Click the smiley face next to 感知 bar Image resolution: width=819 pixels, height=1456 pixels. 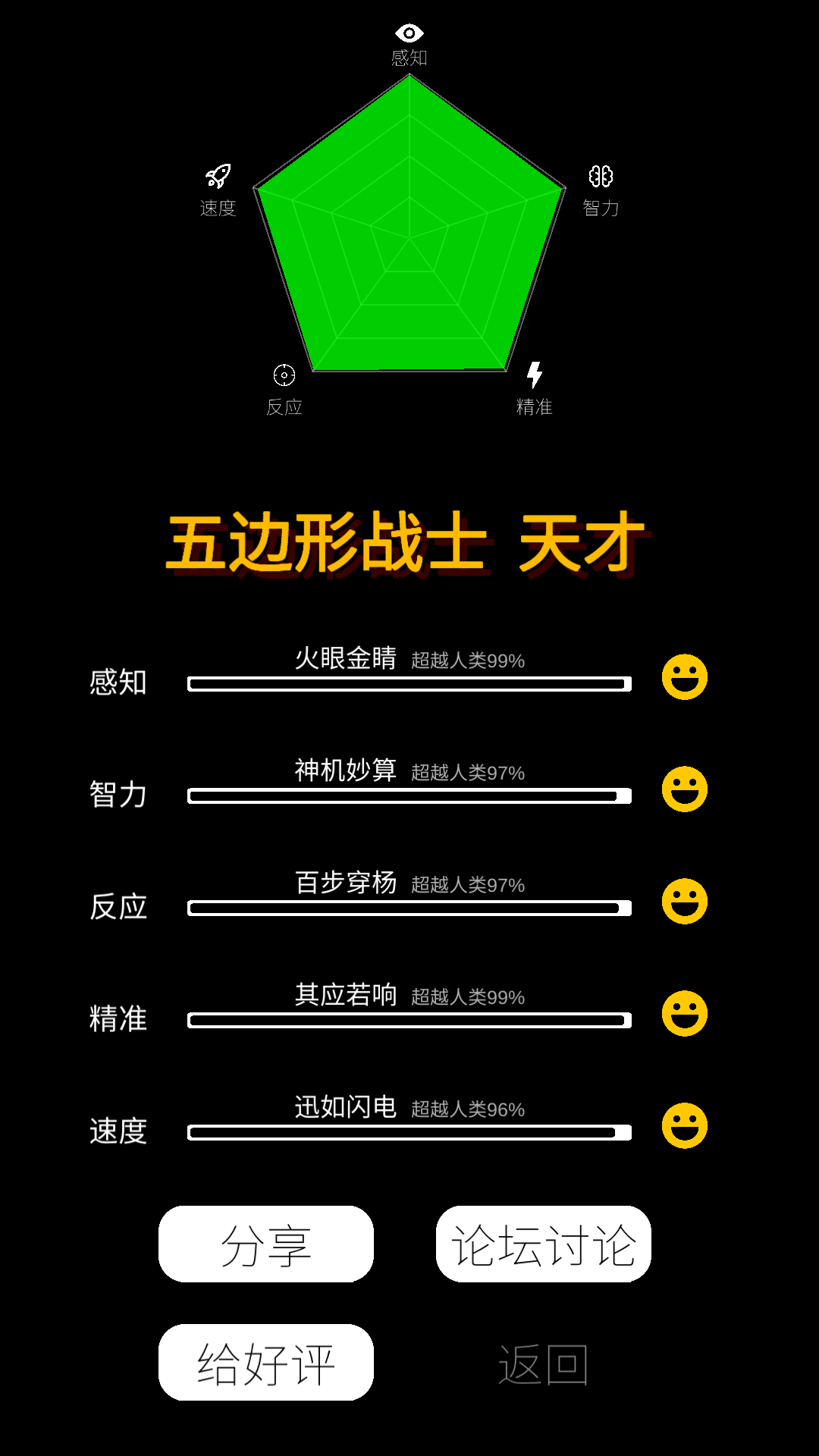tap(683, 679)
